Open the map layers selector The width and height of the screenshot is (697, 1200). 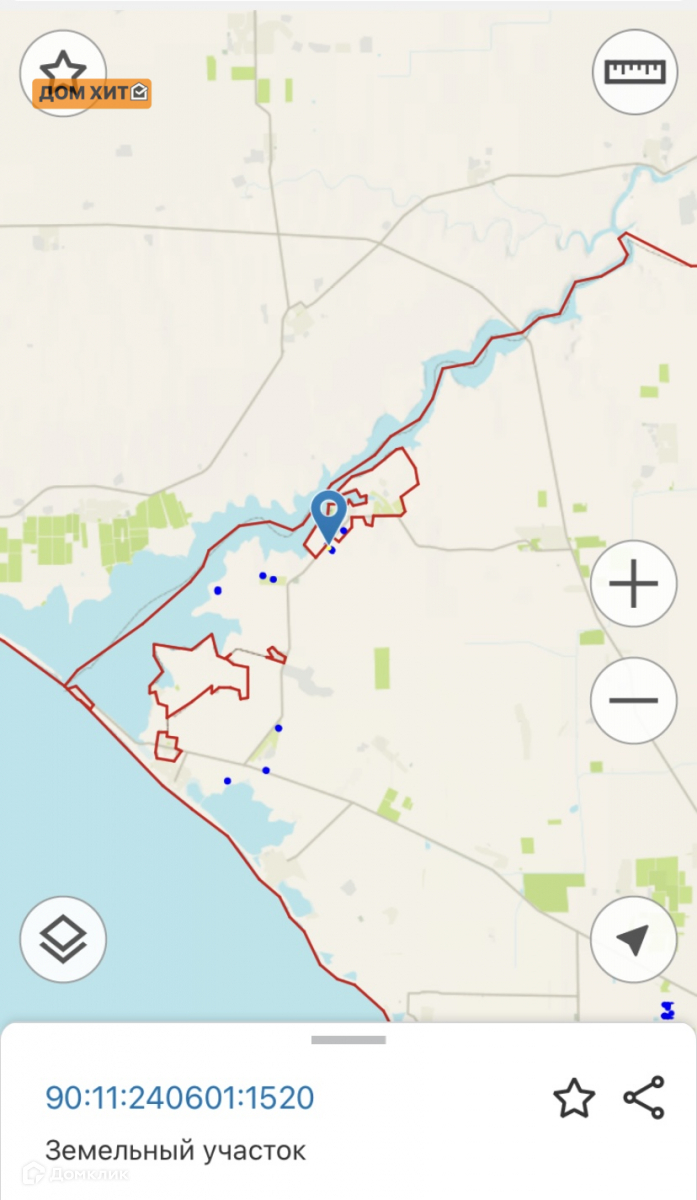pyautogui.click(x=63, y=940)
